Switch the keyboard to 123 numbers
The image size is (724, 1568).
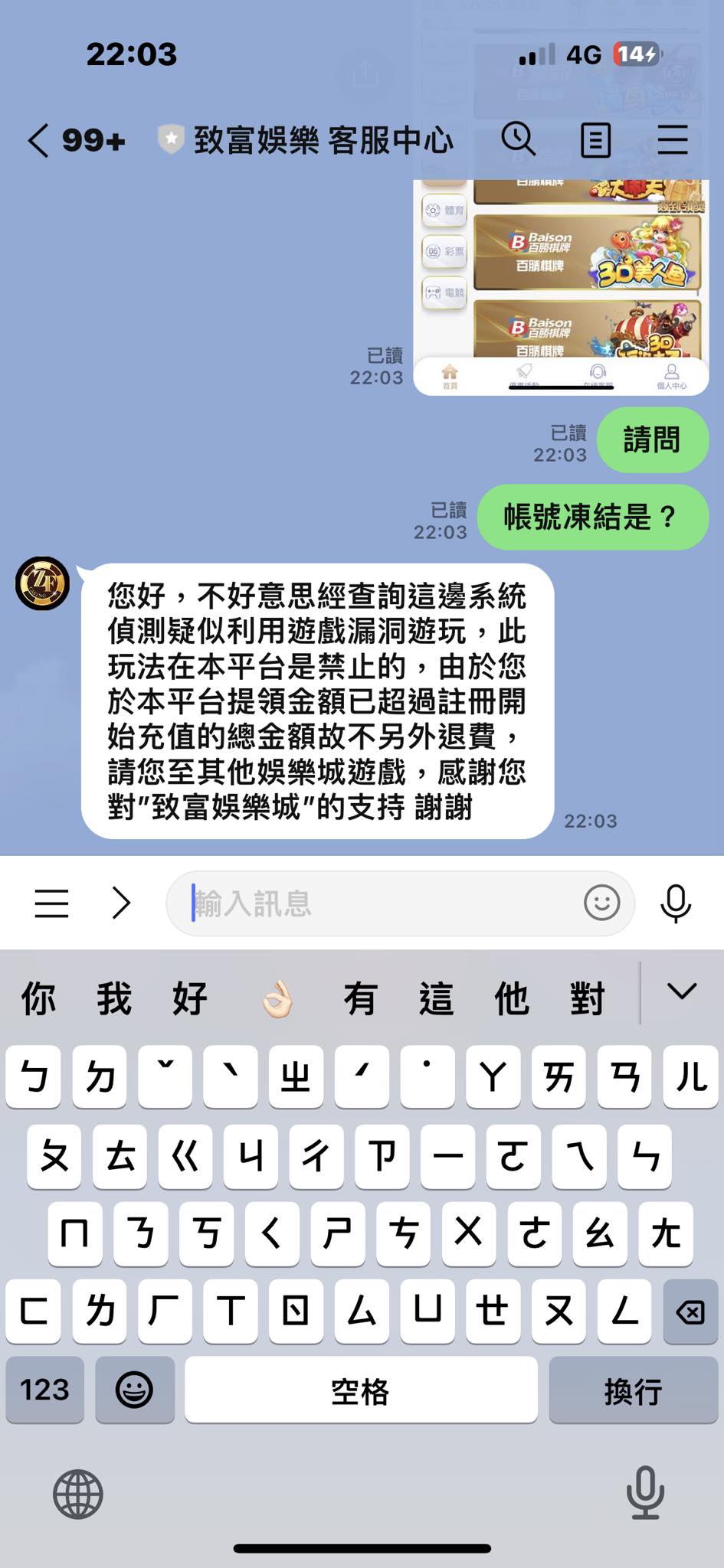(44, 1390)
